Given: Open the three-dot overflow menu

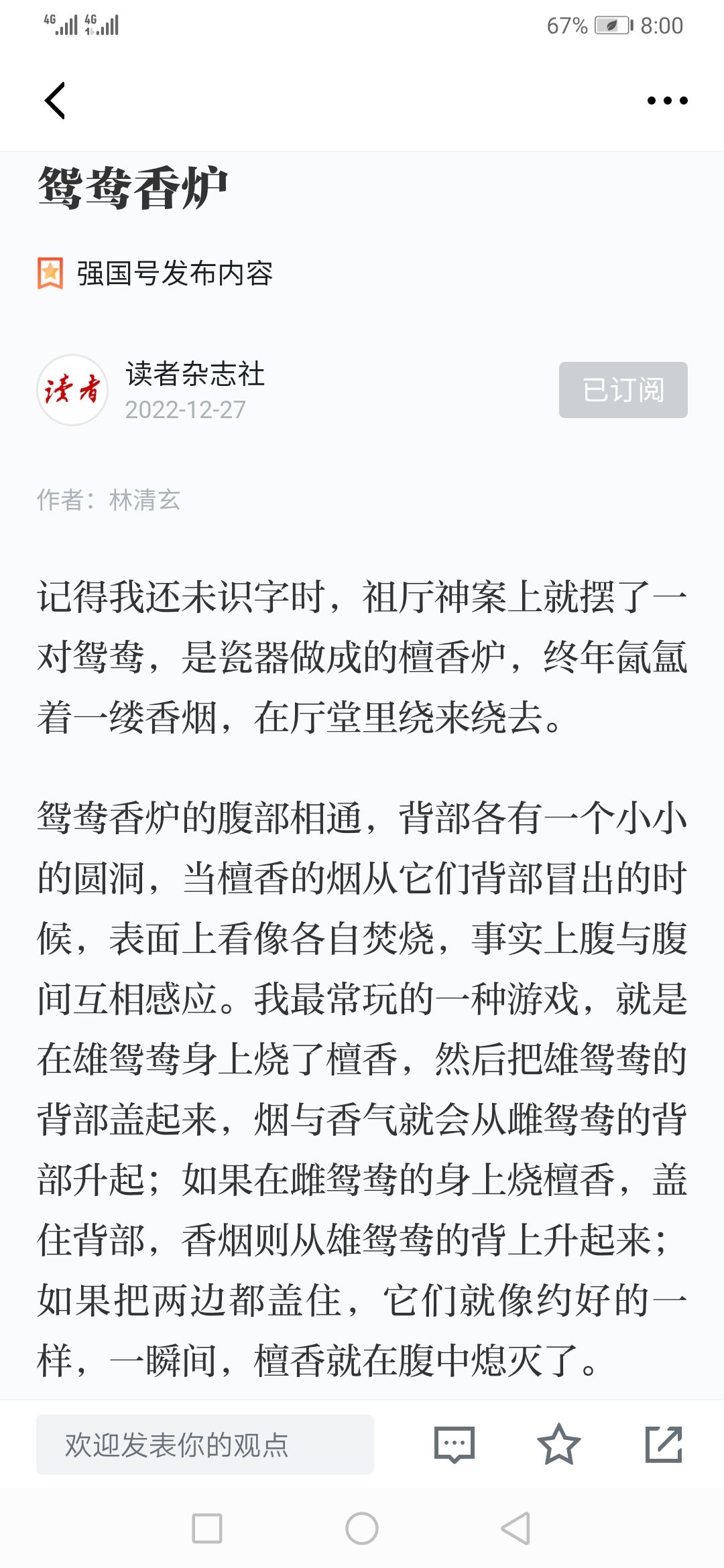Looking at the screenshot, I should 667,101.
